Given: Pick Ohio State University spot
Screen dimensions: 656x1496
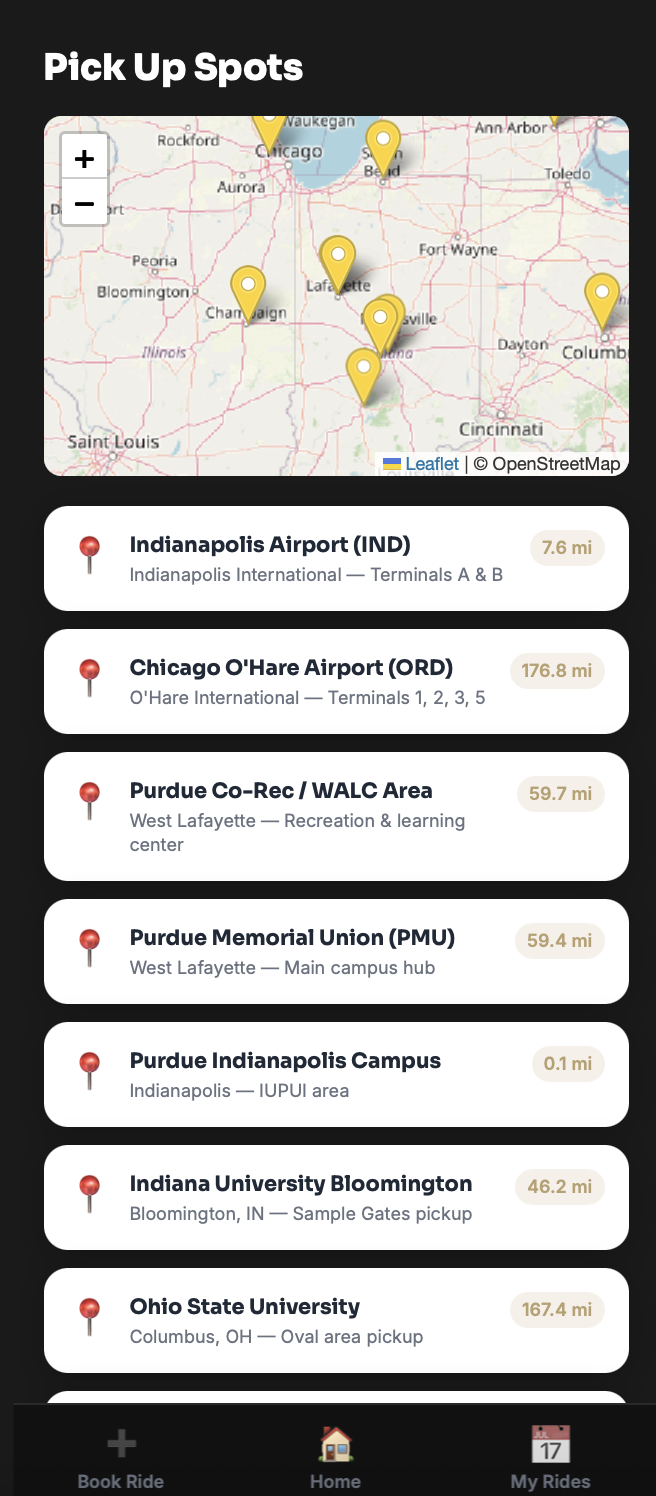Looking at the screenshot, I should (x=336, y=1320).
